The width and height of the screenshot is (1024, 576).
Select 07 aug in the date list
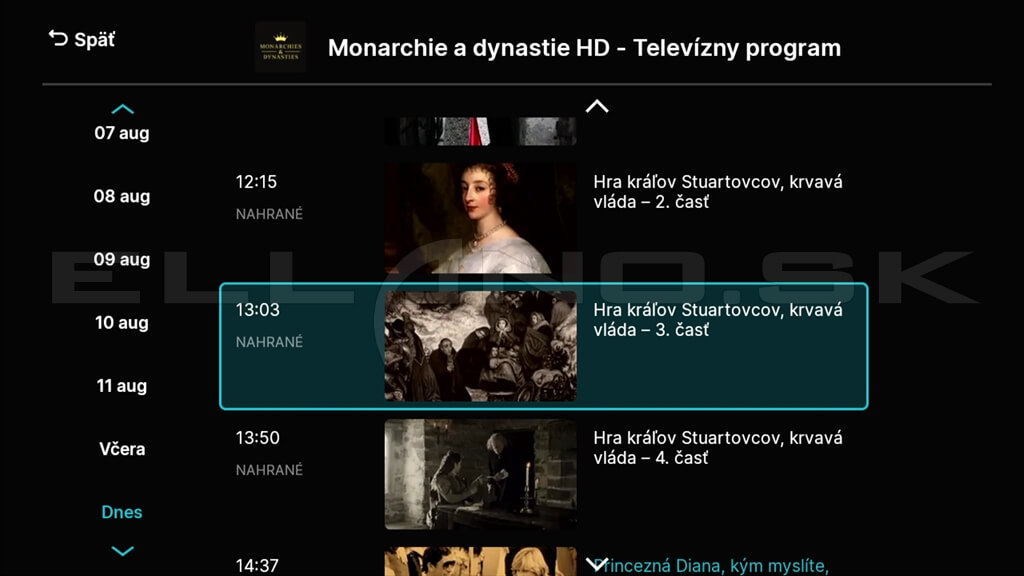coord(122,133)
